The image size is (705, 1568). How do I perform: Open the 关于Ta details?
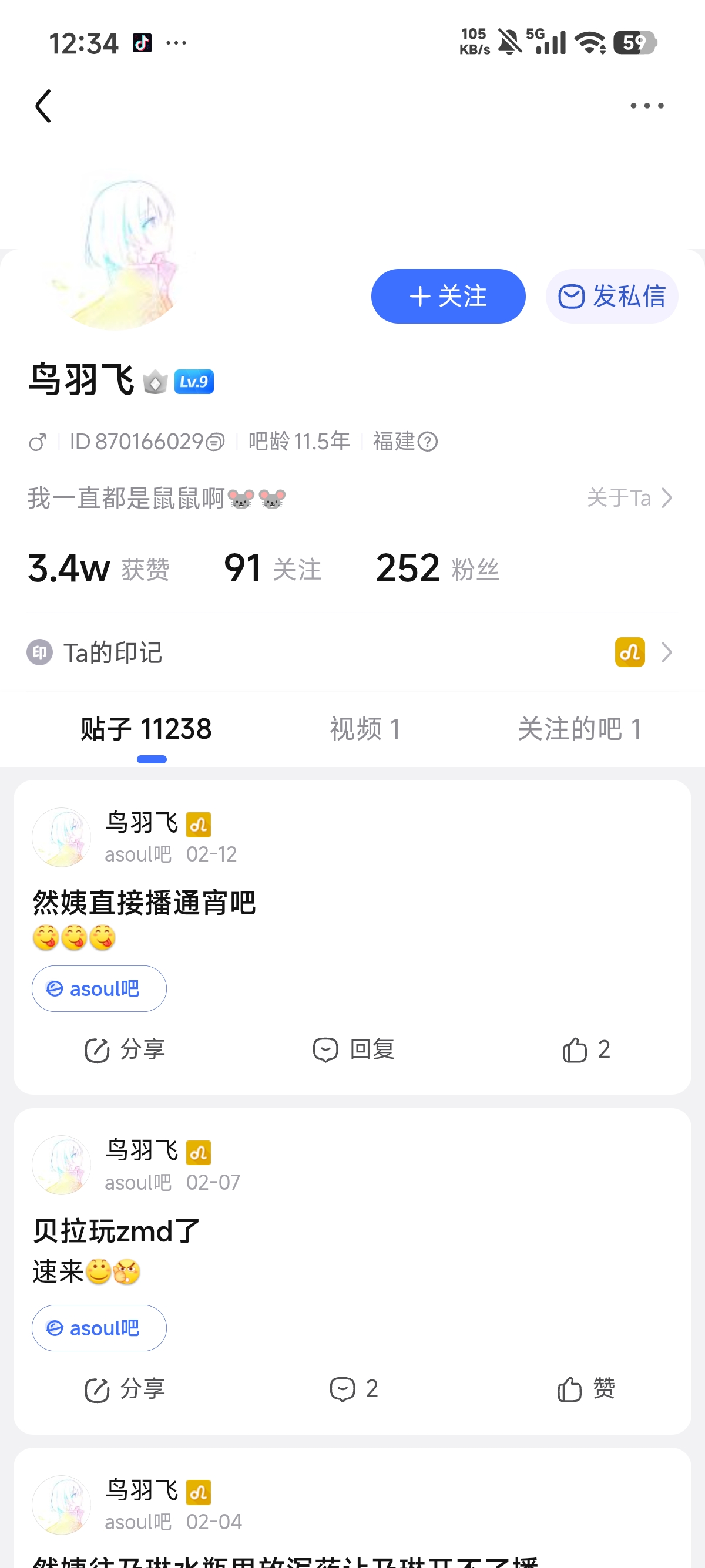[x=630, y=498]
